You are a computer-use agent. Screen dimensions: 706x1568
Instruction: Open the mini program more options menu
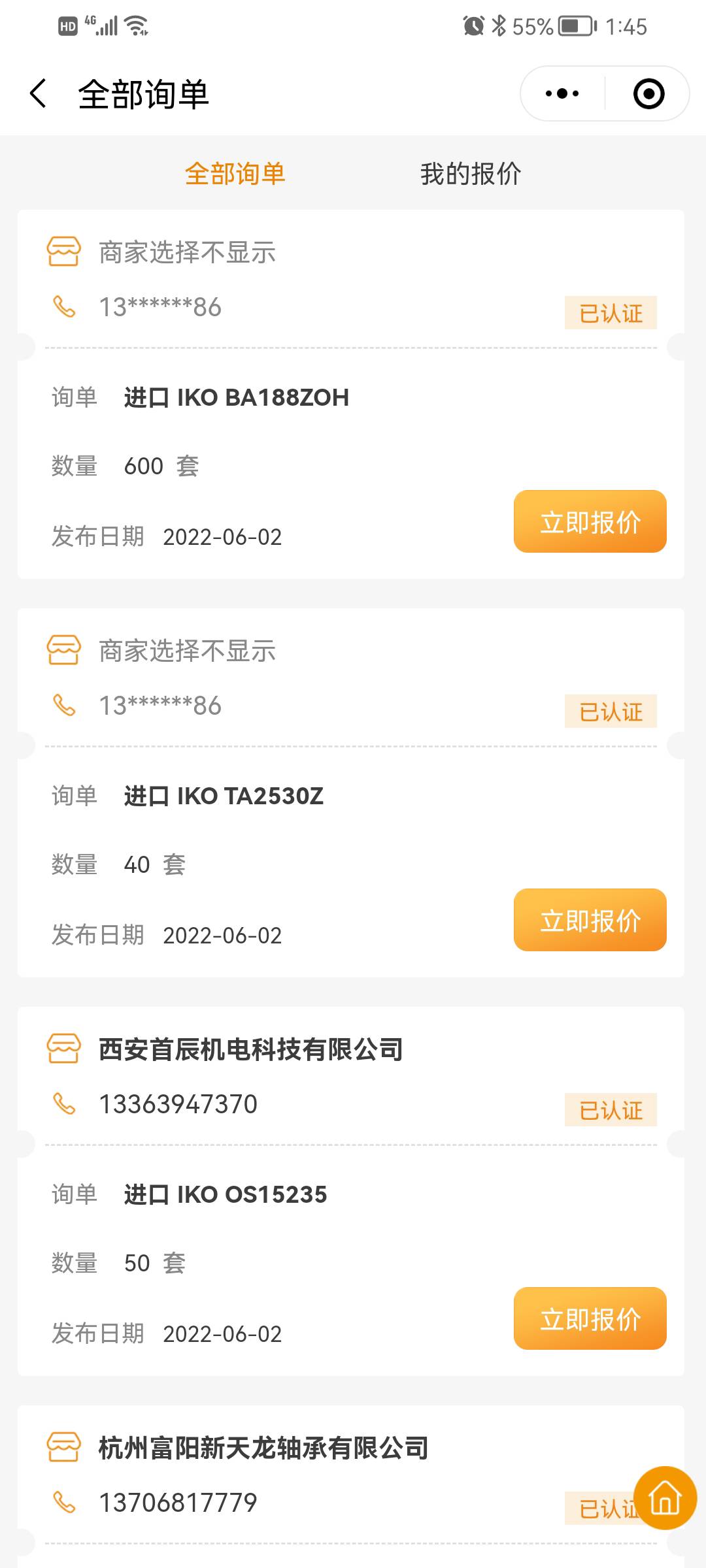[x=562, y=93]
